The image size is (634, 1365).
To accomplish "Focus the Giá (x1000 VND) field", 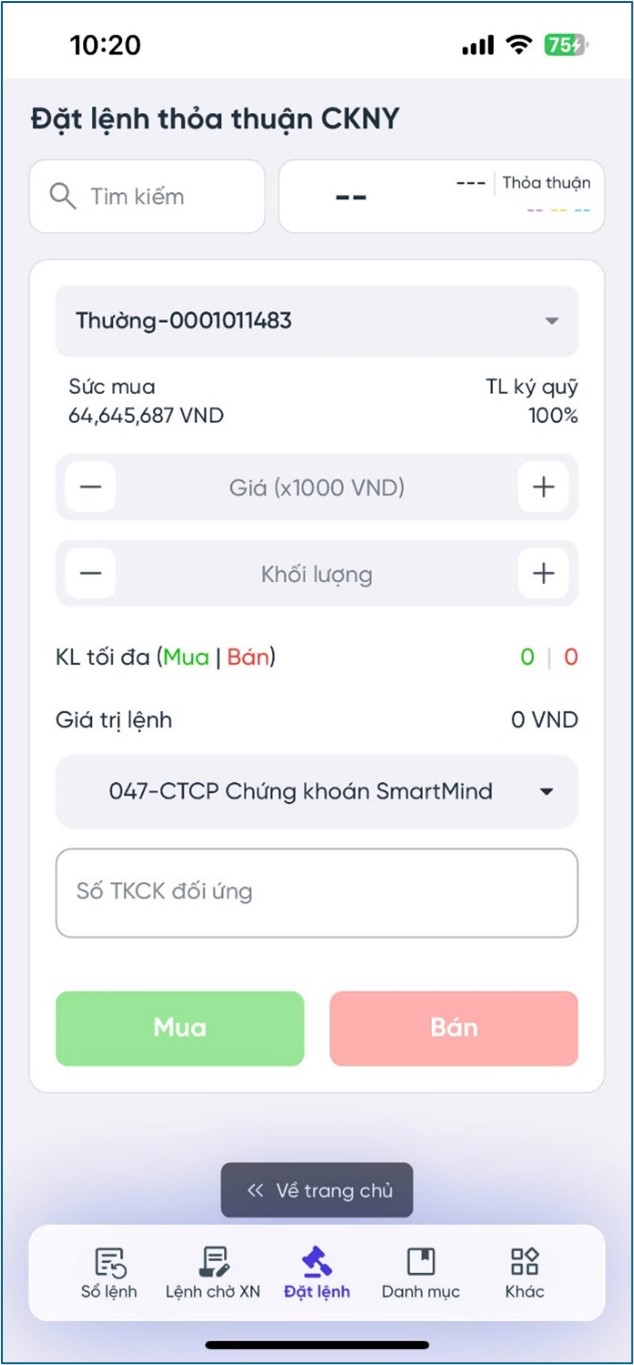I will click(x=316, y=488).
